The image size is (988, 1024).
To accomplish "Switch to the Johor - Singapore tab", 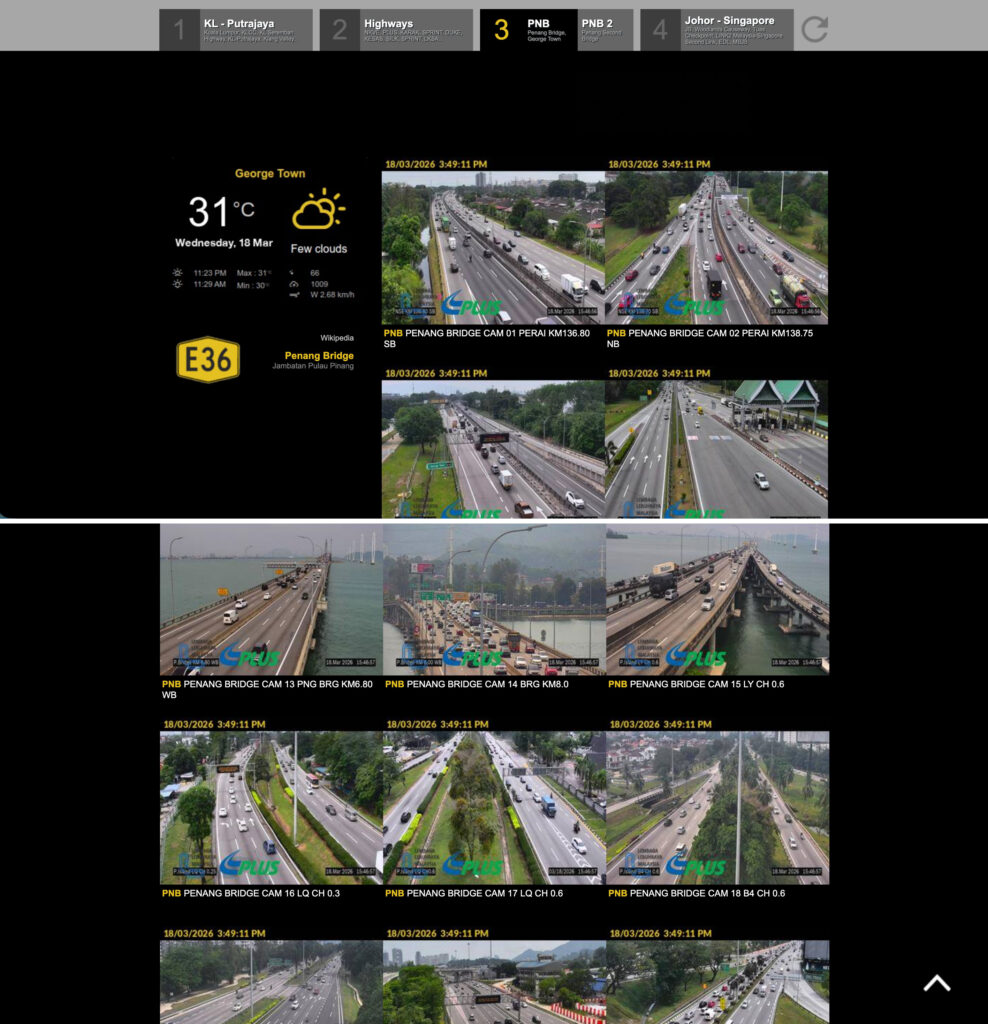I will click(x=717, y=30).
